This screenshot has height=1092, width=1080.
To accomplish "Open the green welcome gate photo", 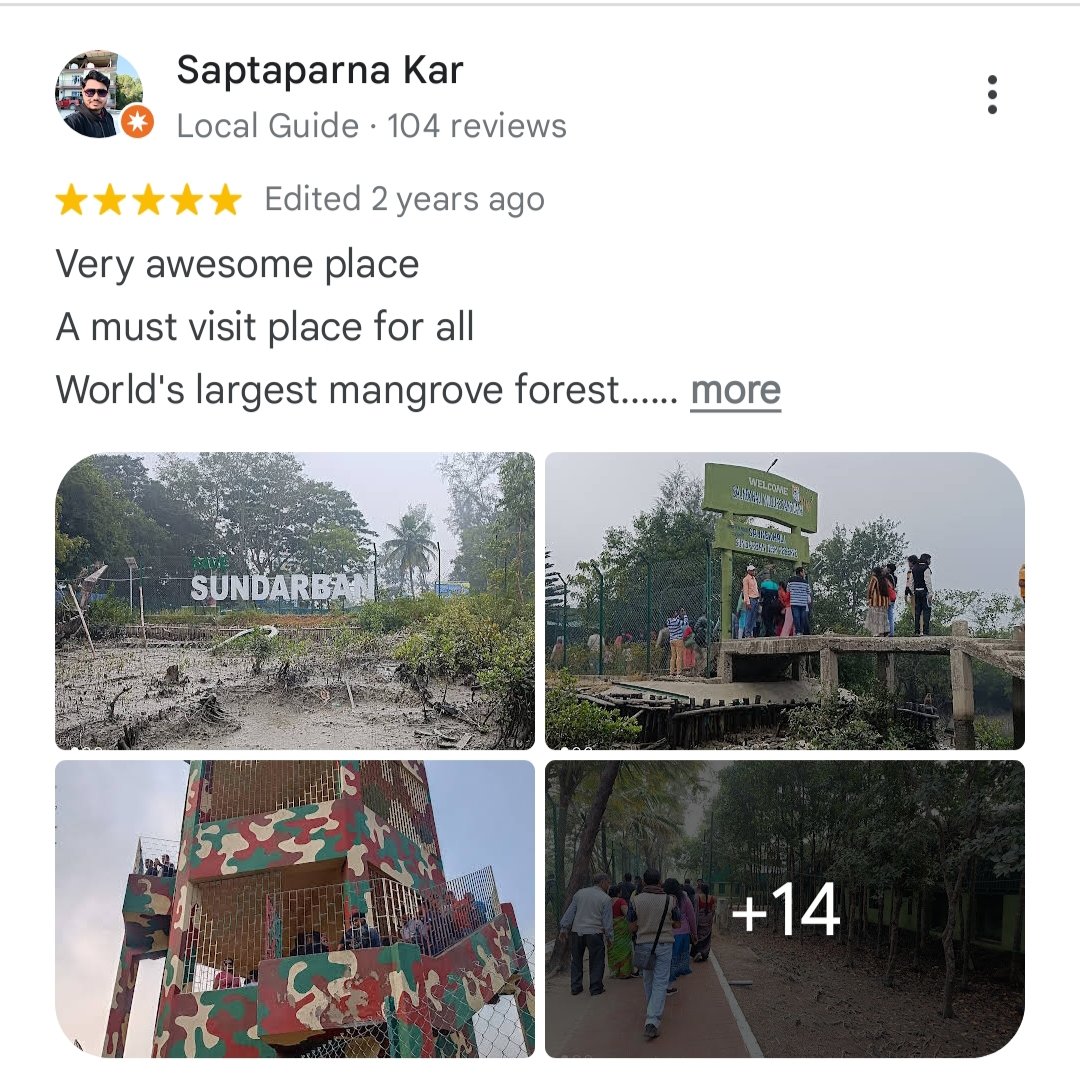I will pos(785,600).
